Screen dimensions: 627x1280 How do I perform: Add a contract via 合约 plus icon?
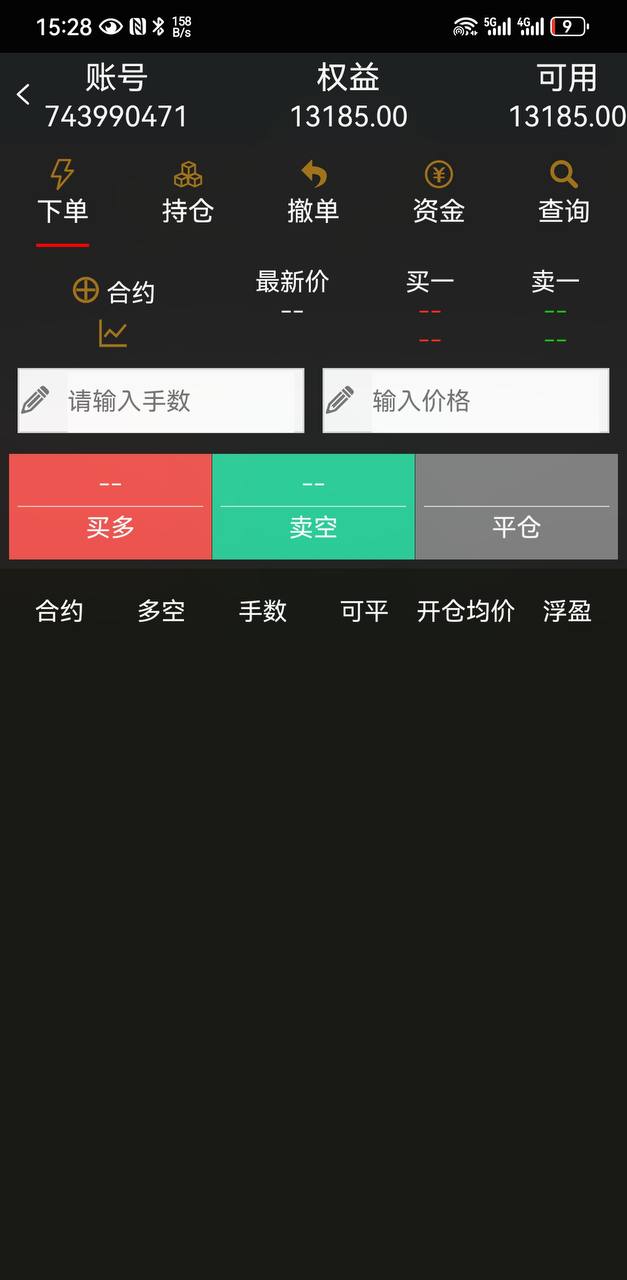(x=86, y=291)
